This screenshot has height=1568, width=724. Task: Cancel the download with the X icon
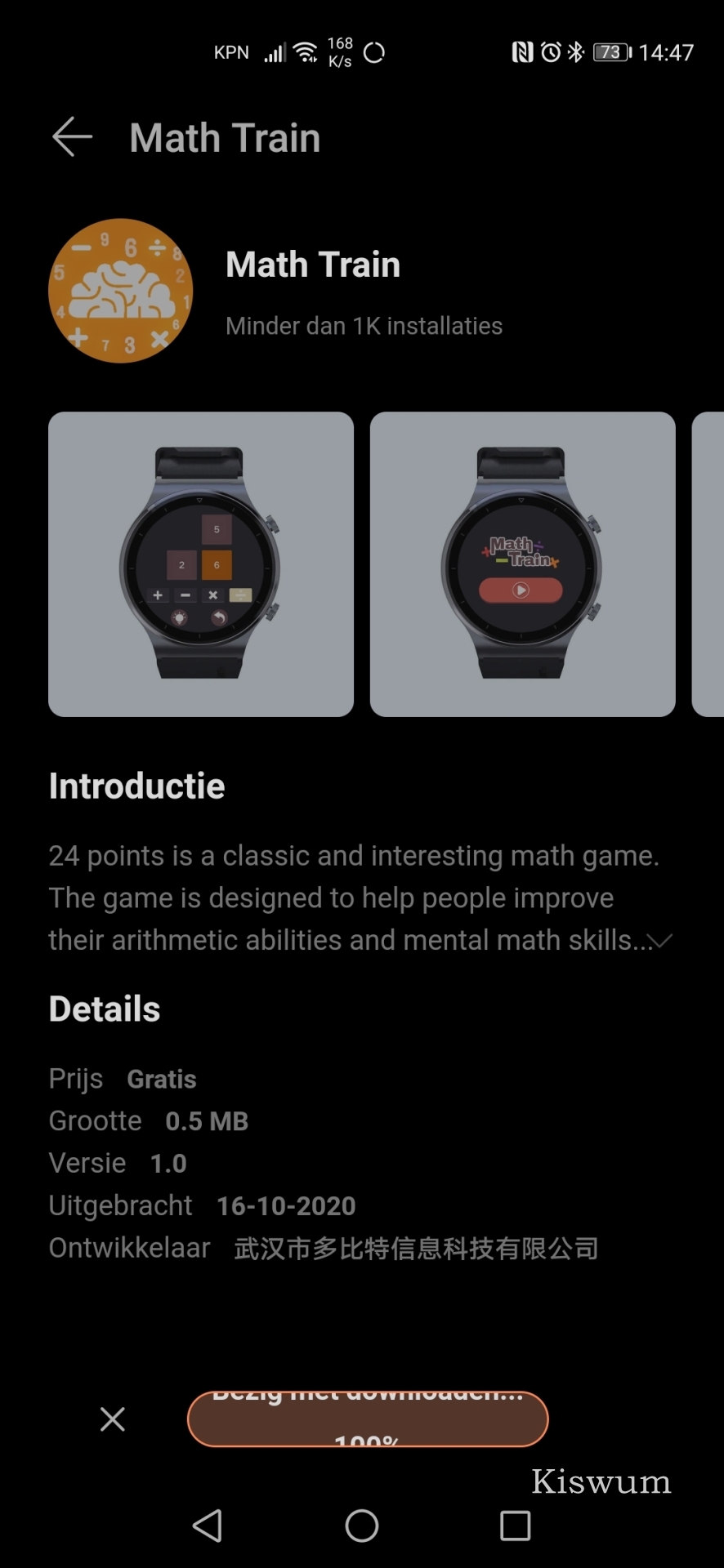[x=113, y=1419]
